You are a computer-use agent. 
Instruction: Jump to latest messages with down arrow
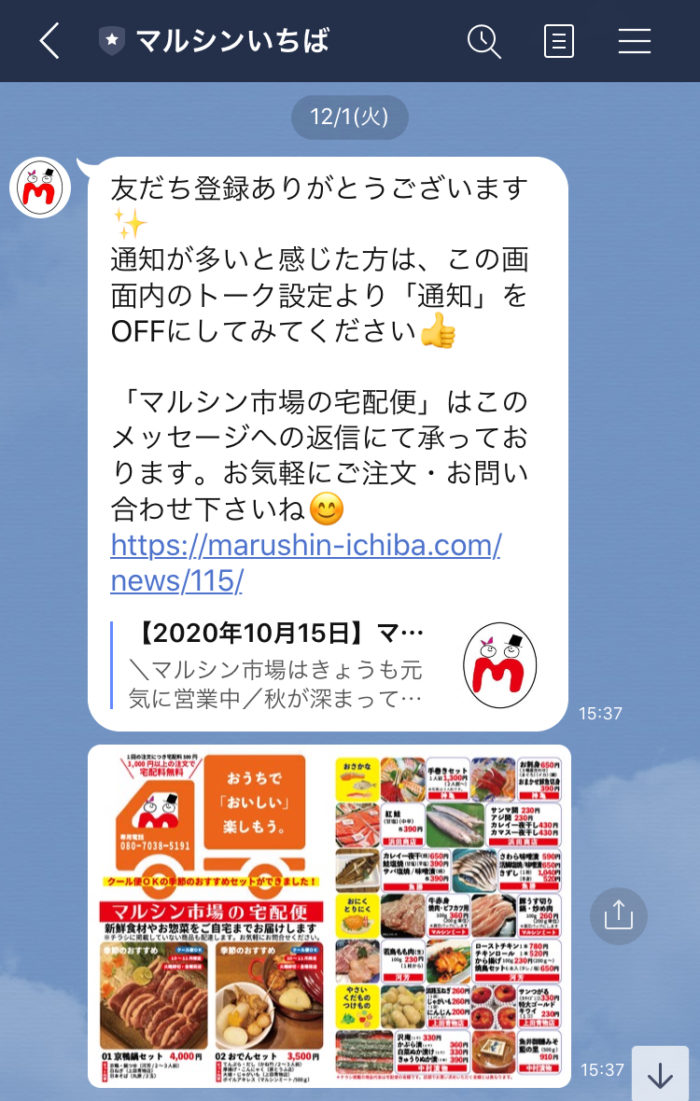point(660,1075)
